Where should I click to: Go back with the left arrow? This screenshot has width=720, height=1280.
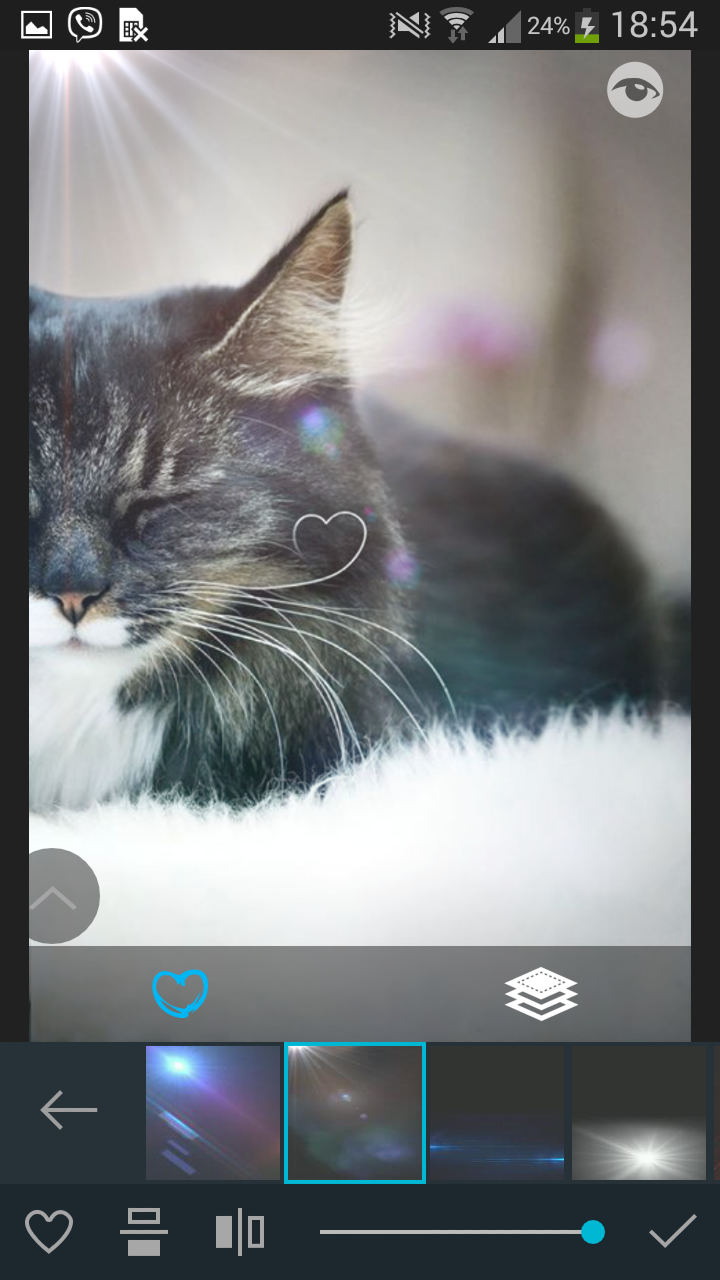coord(68,1110)
